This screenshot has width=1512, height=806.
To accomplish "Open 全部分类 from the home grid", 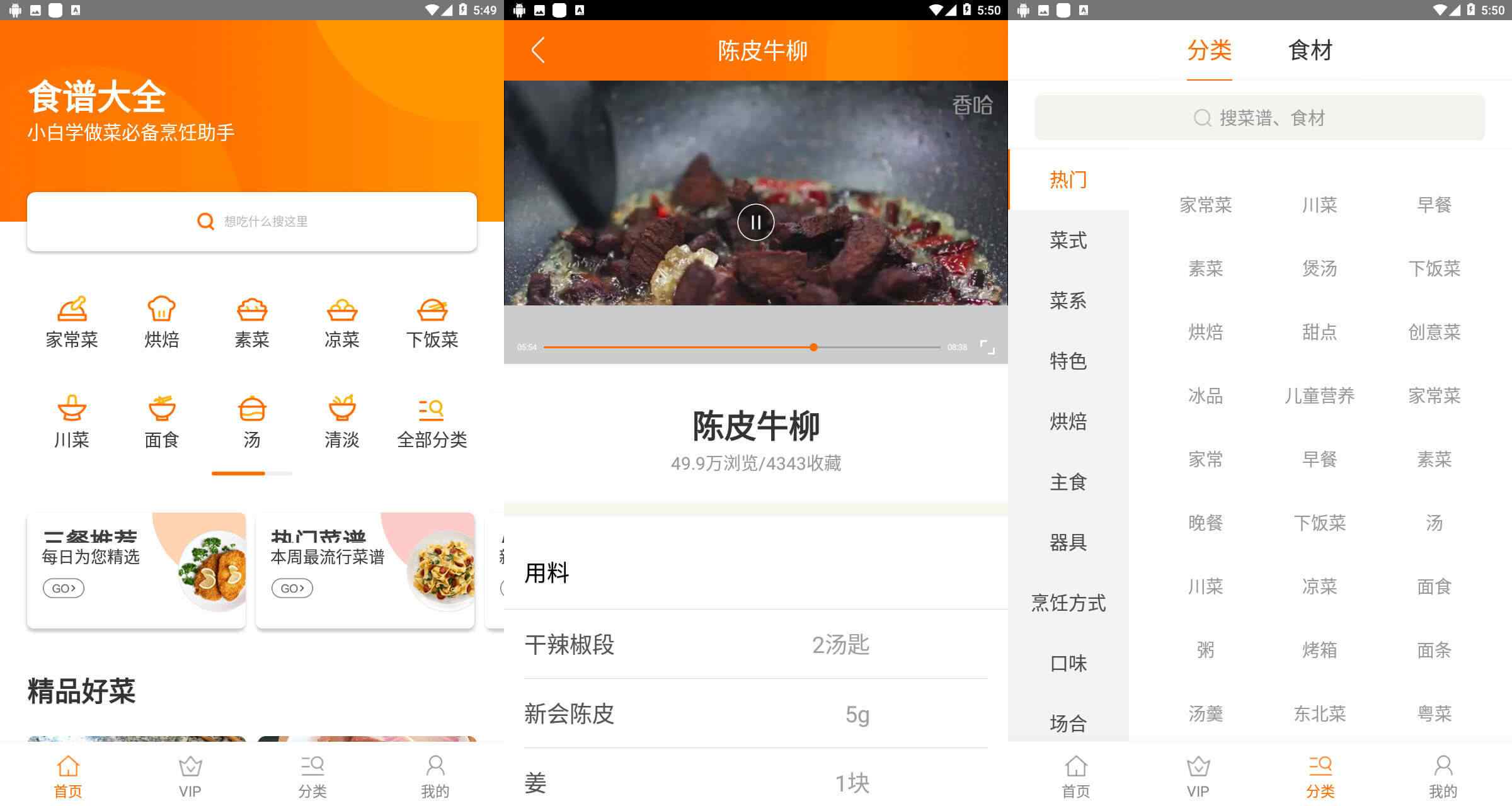I will 432,422.
